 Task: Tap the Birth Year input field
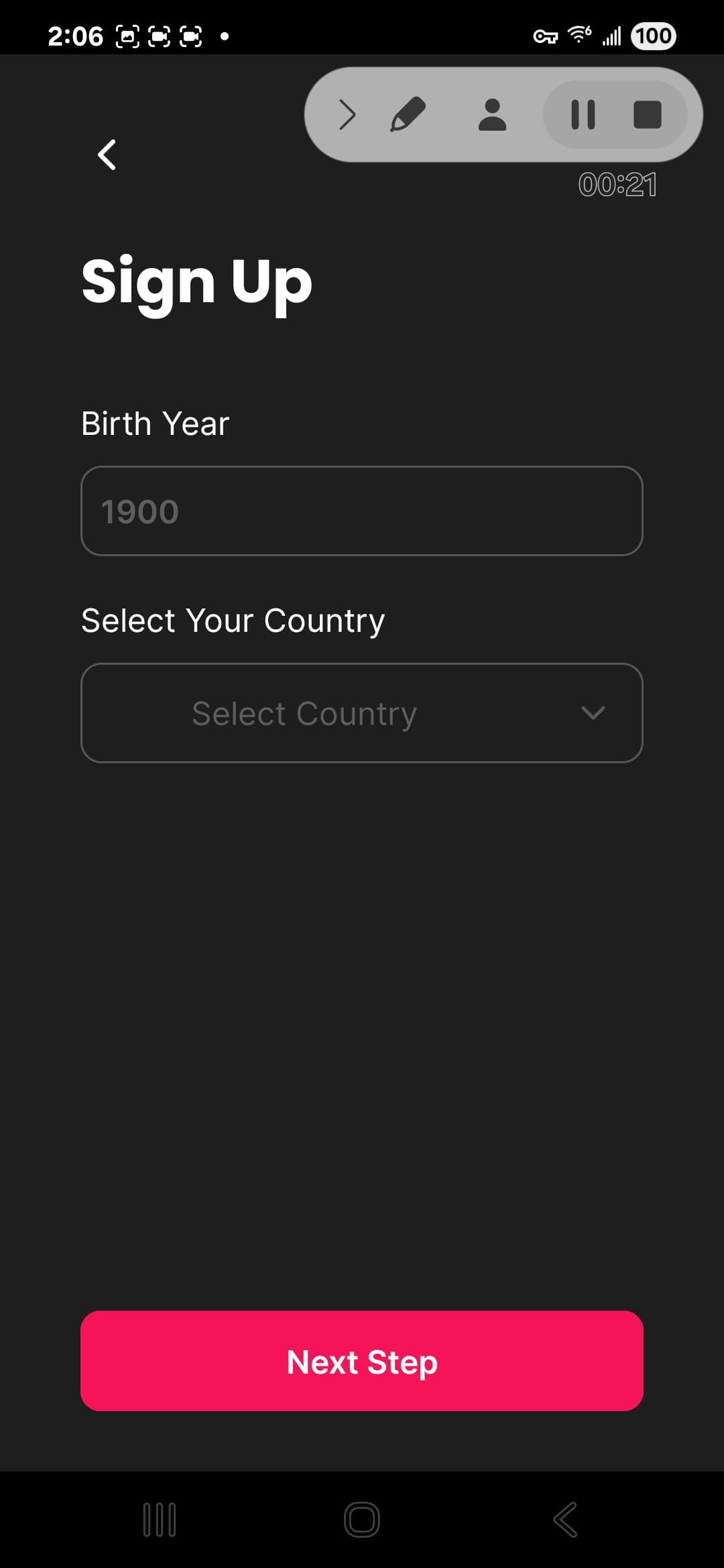pyautogui.click(x=362, y=511)
